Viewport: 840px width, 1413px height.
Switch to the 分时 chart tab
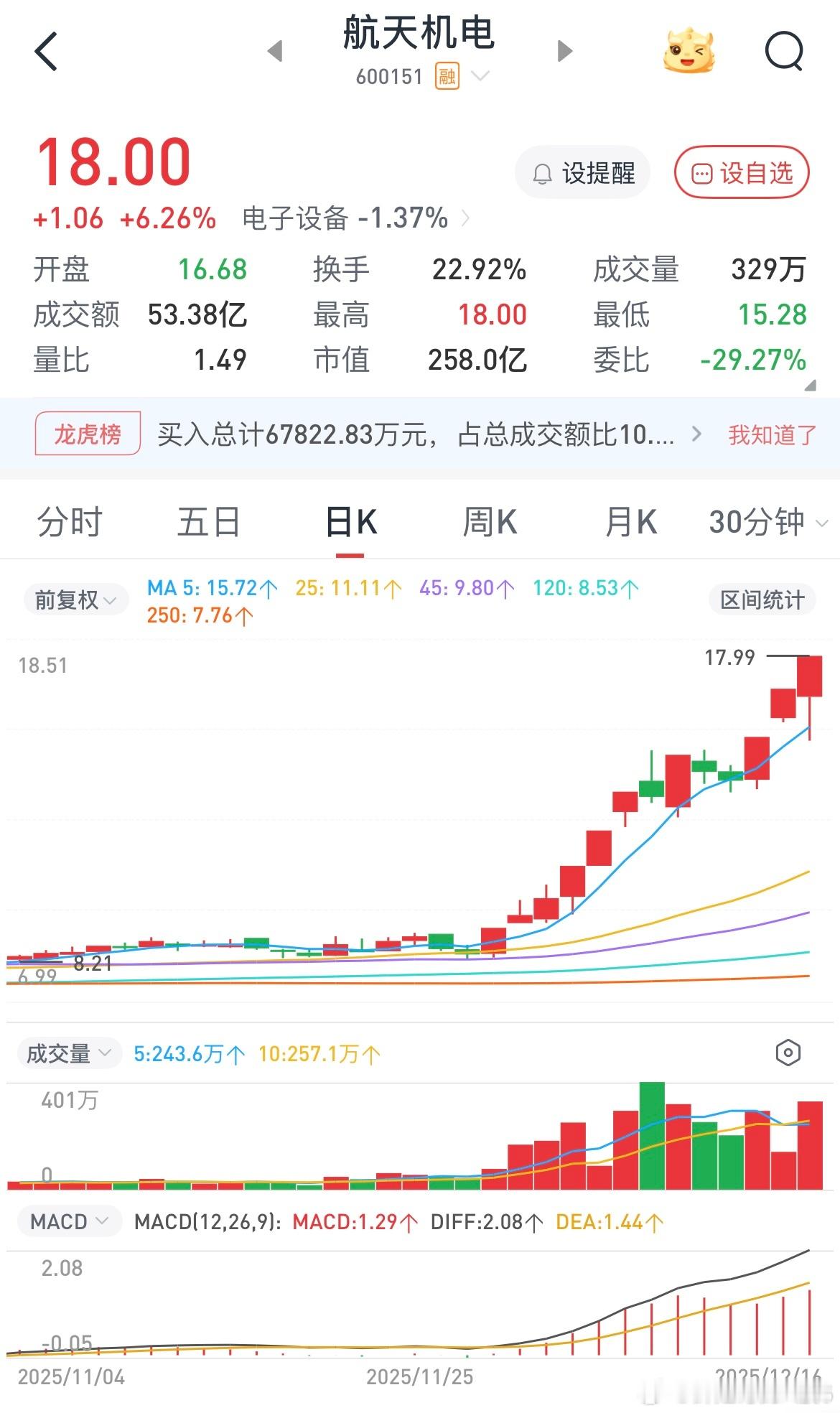70,522
